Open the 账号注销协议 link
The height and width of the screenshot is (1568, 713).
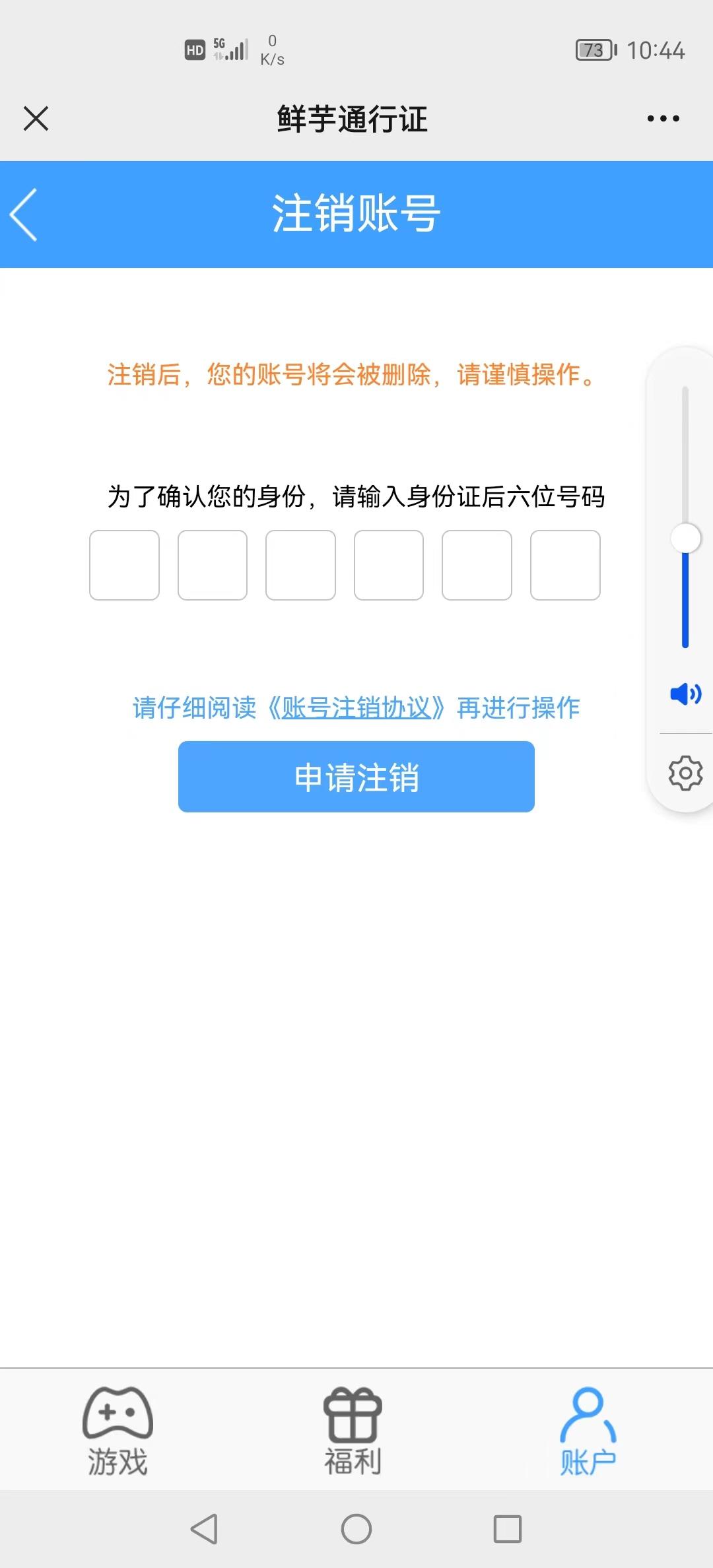[356, 707]
